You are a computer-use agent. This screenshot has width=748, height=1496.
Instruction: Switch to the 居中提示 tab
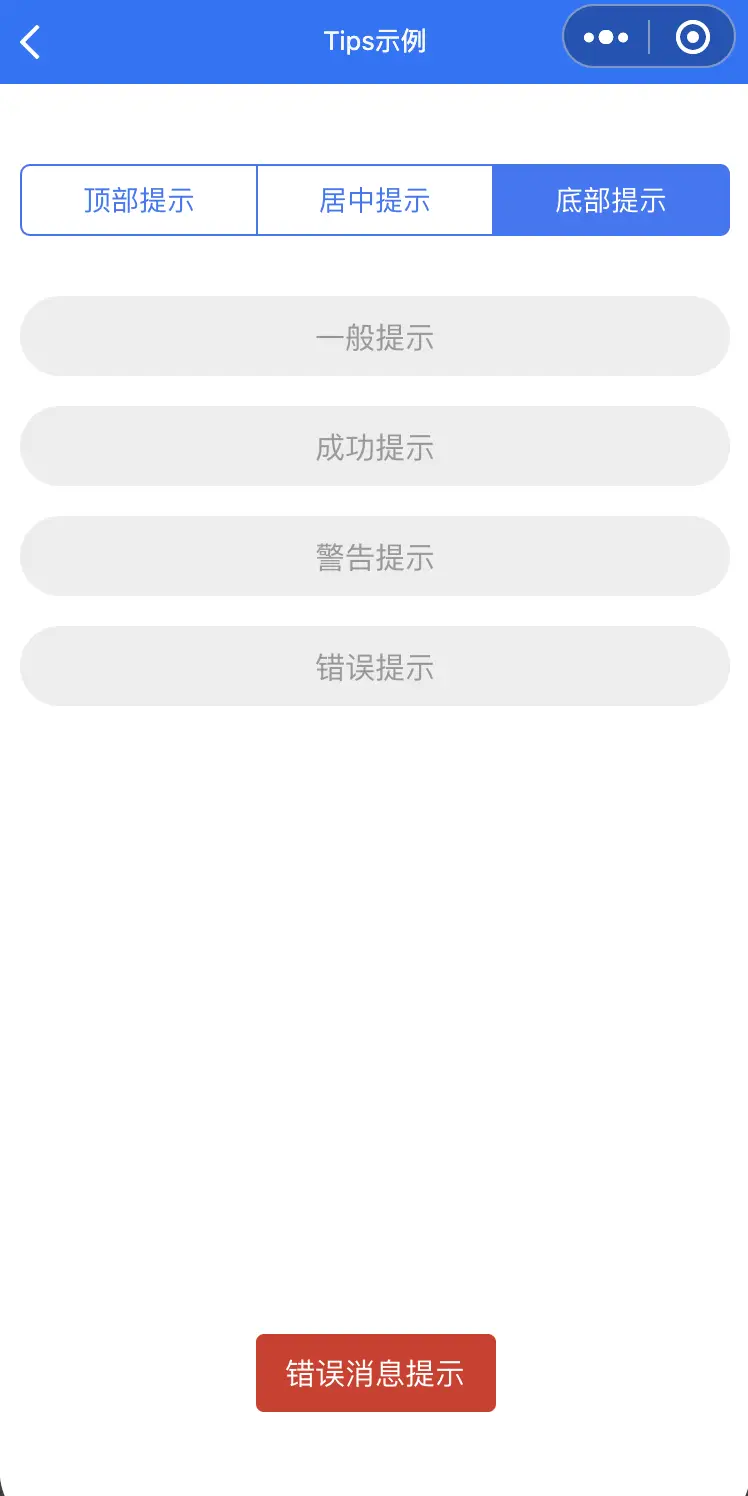pos(375,200)
